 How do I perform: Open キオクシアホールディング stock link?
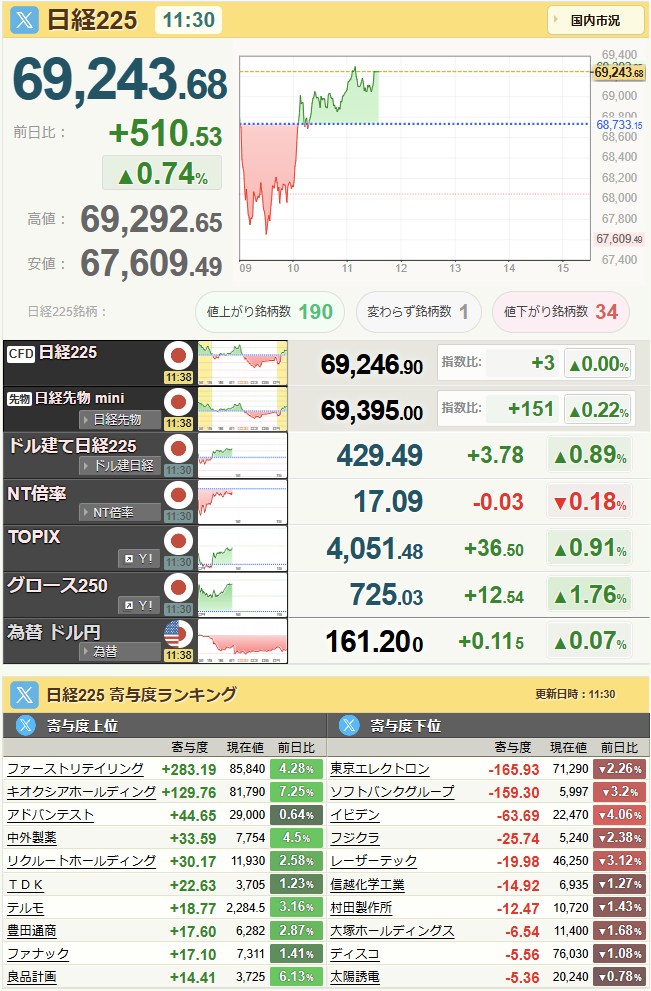pyautogui.click(x=81, y=791)
